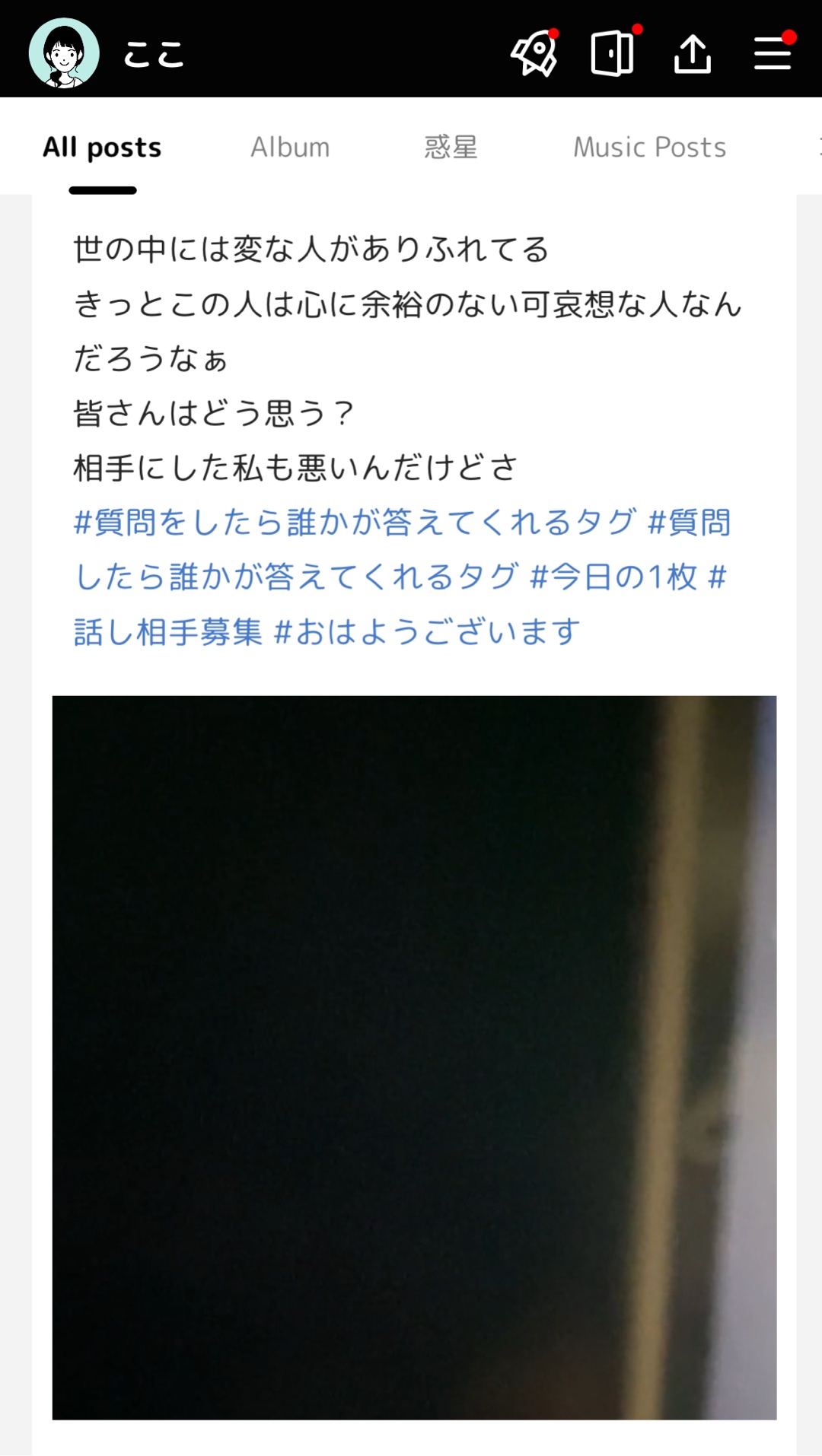Tap the username ここ in the header
The image size is (822, 1456).
pos(152,55)
